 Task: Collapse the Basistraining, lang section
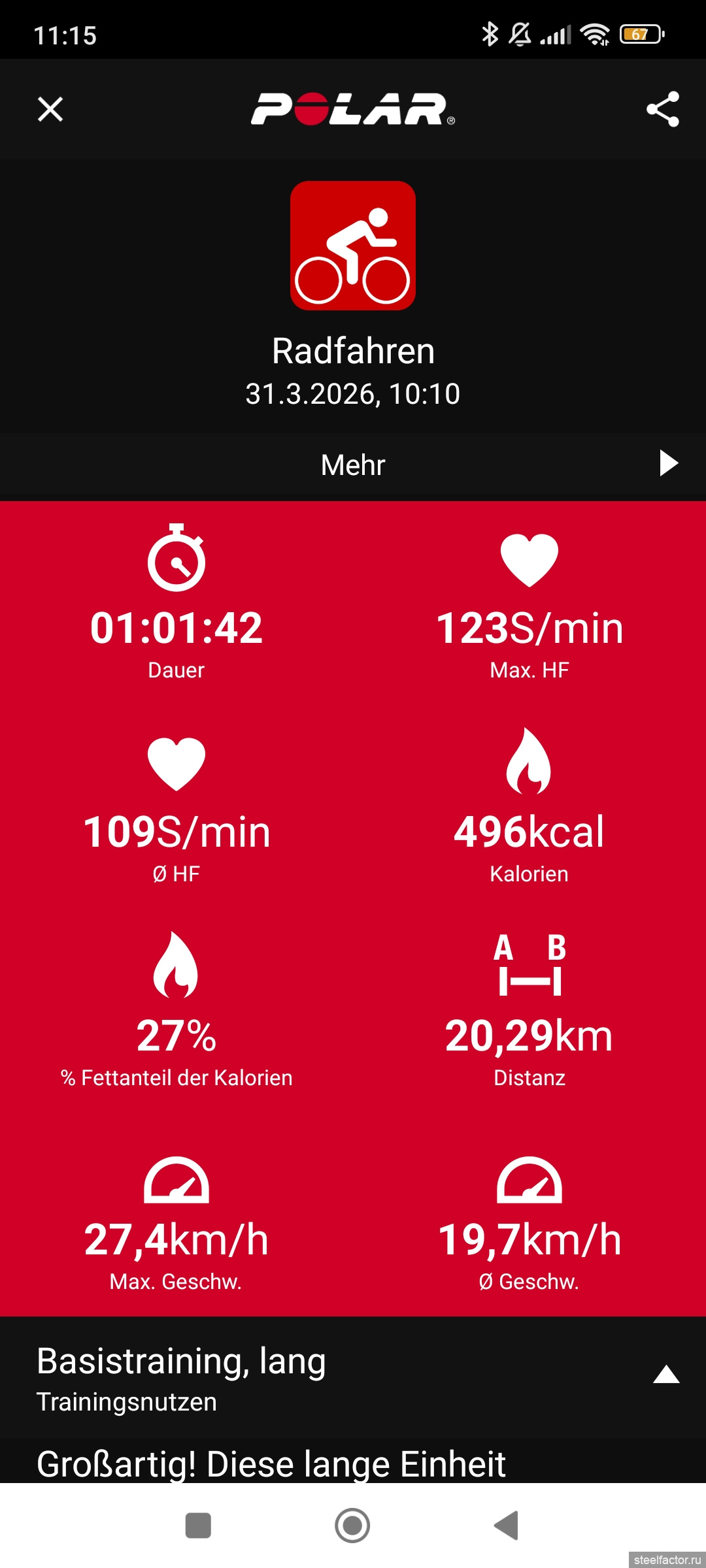(665, 1375)
